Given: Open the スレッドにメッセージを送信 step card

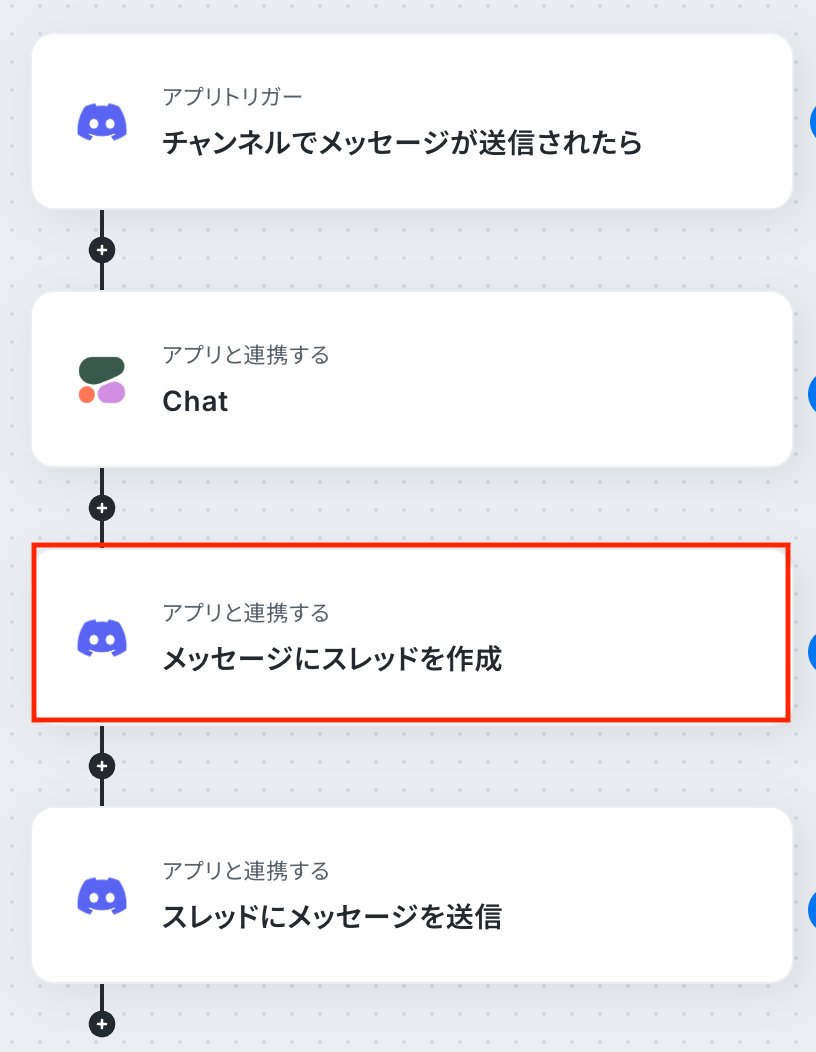Looking at the screenshot, I should tap(411, 895).
